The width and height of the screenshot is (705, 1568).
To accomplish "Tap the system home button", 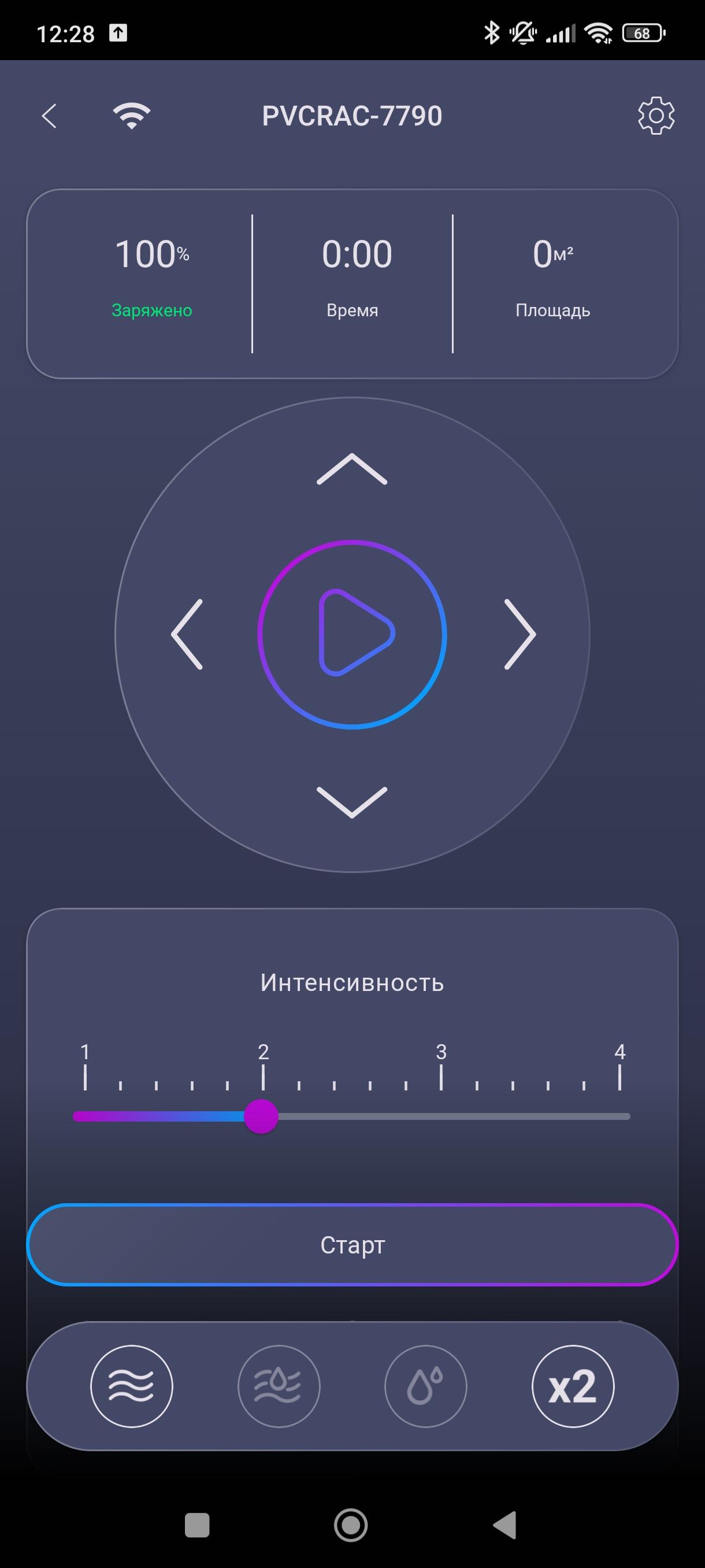I will (351, 1525).
